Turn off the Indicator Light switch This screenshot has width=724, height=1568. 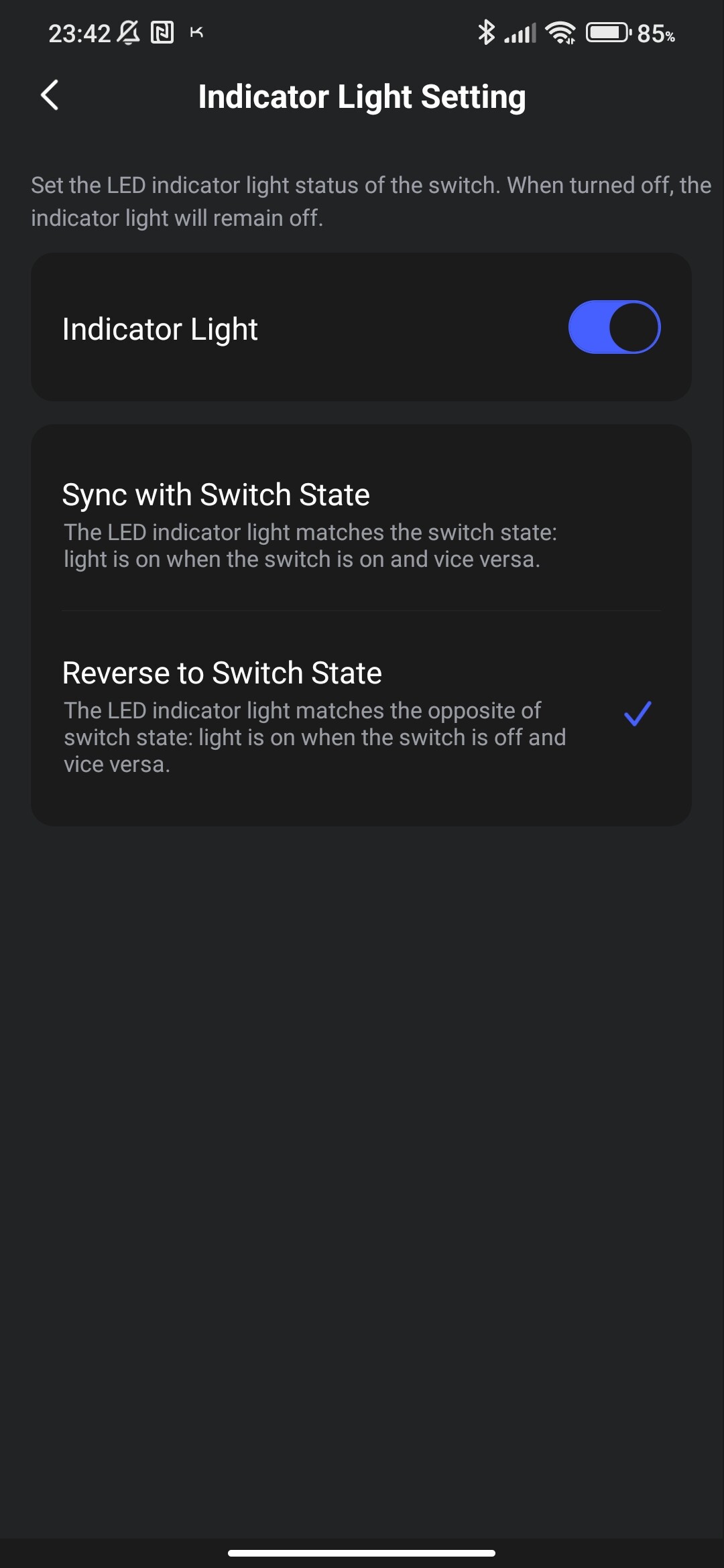point(614,327)
